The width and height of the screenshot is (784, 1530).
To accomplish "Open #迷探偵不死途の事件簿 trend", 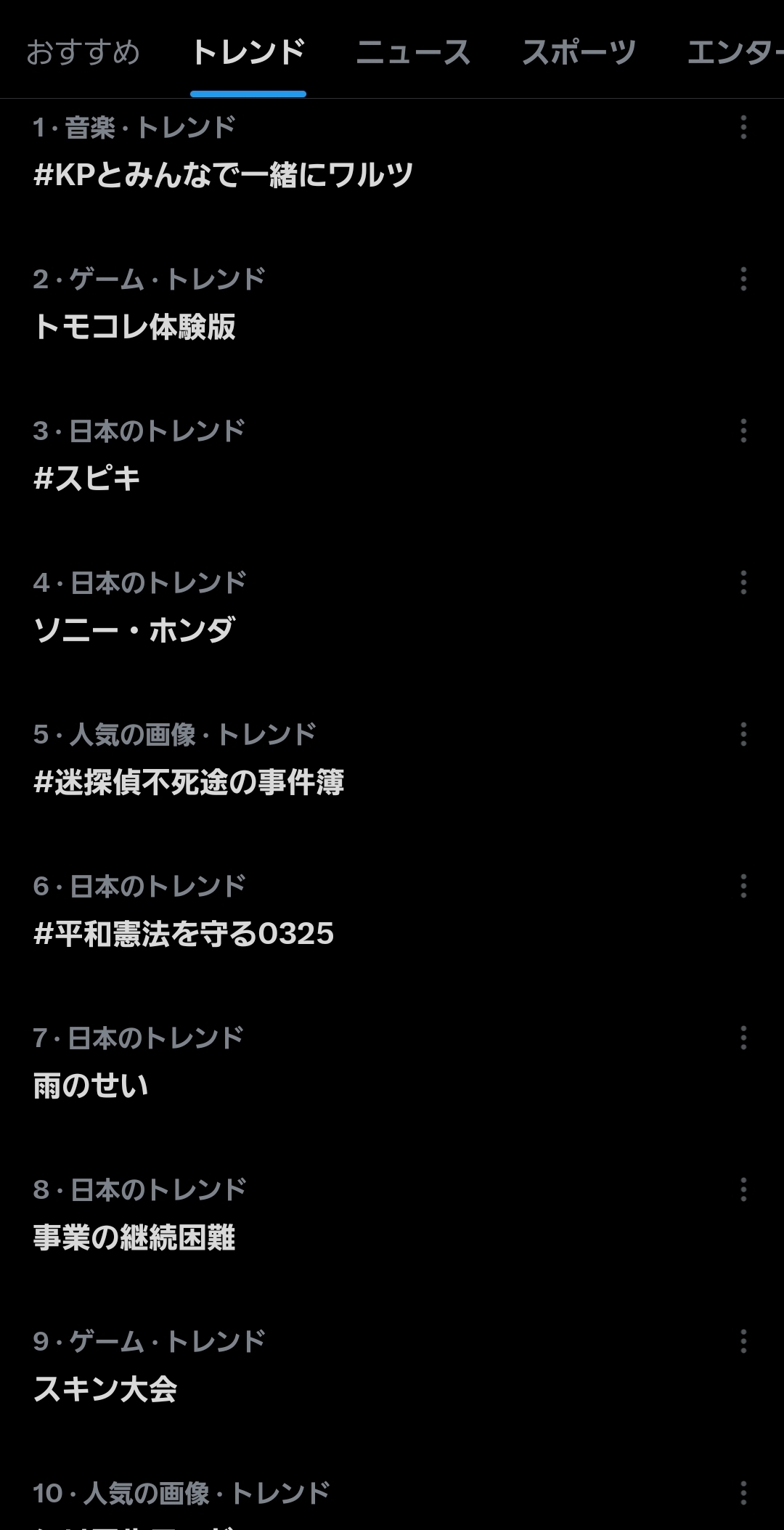I will click(x=189, y=782).
